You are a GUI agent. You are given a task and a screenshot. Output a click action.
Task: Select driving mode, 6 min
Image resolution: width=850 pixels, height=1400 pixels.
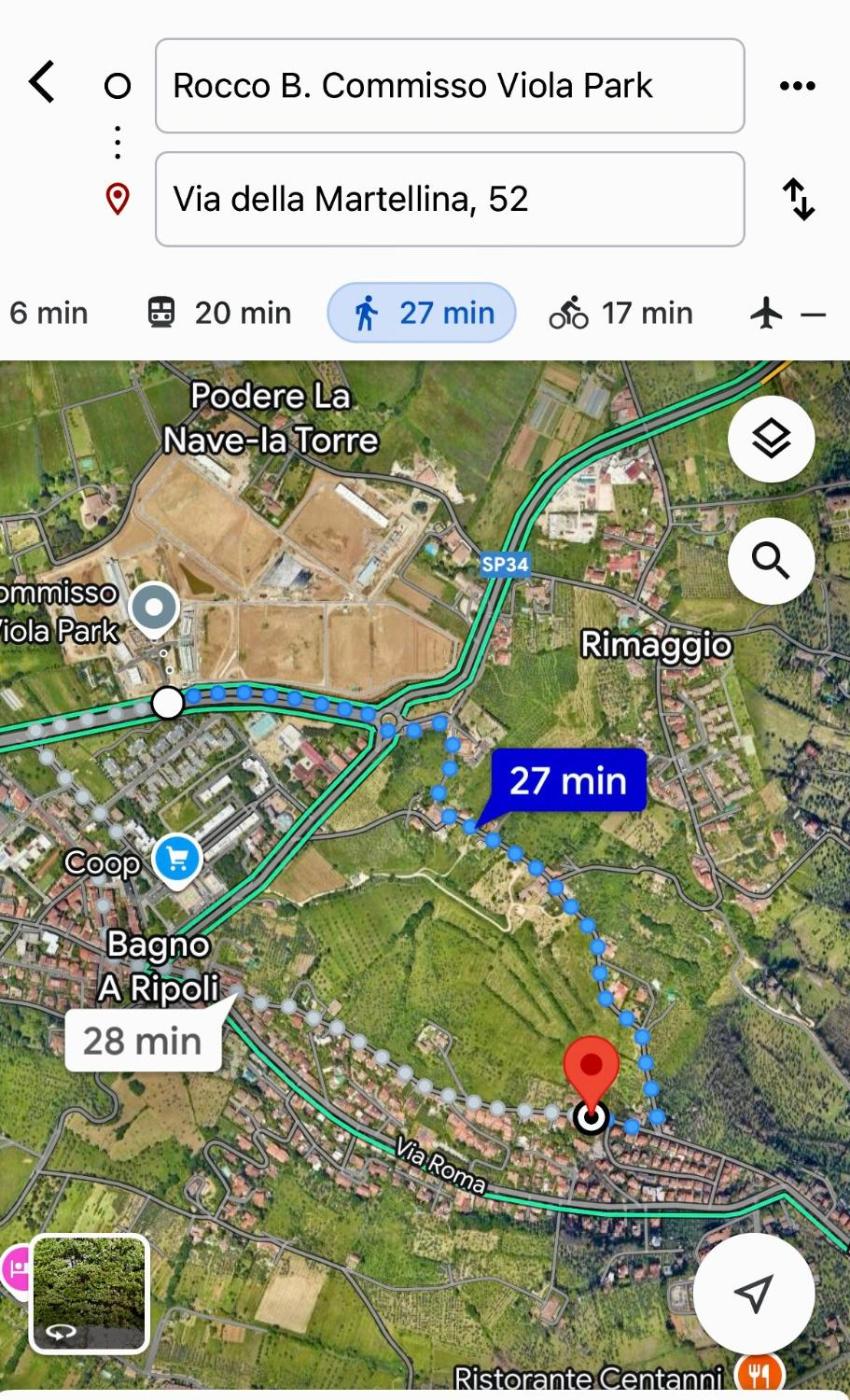tap(45, 313)
